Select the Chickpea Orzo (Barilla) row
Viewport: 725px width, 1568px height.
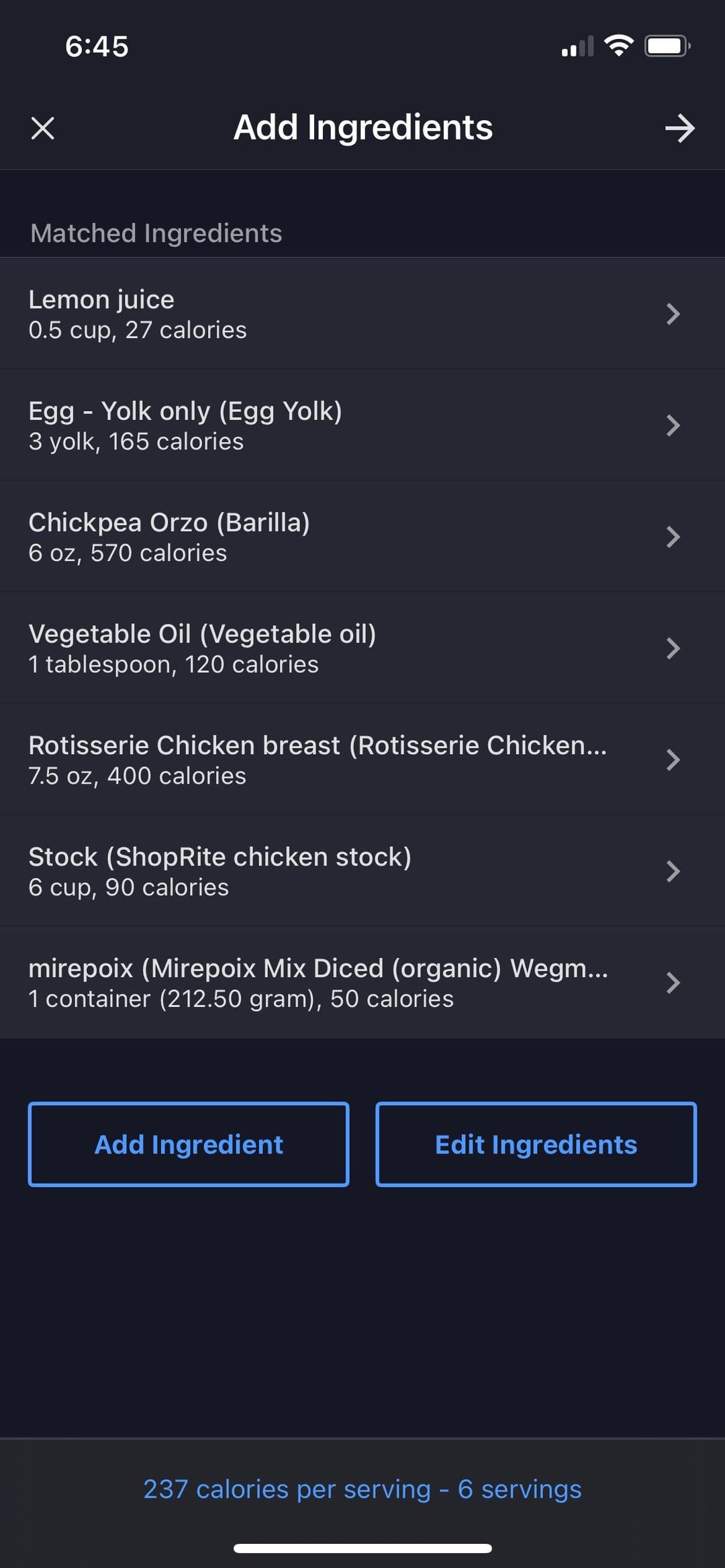pos(362,536)
